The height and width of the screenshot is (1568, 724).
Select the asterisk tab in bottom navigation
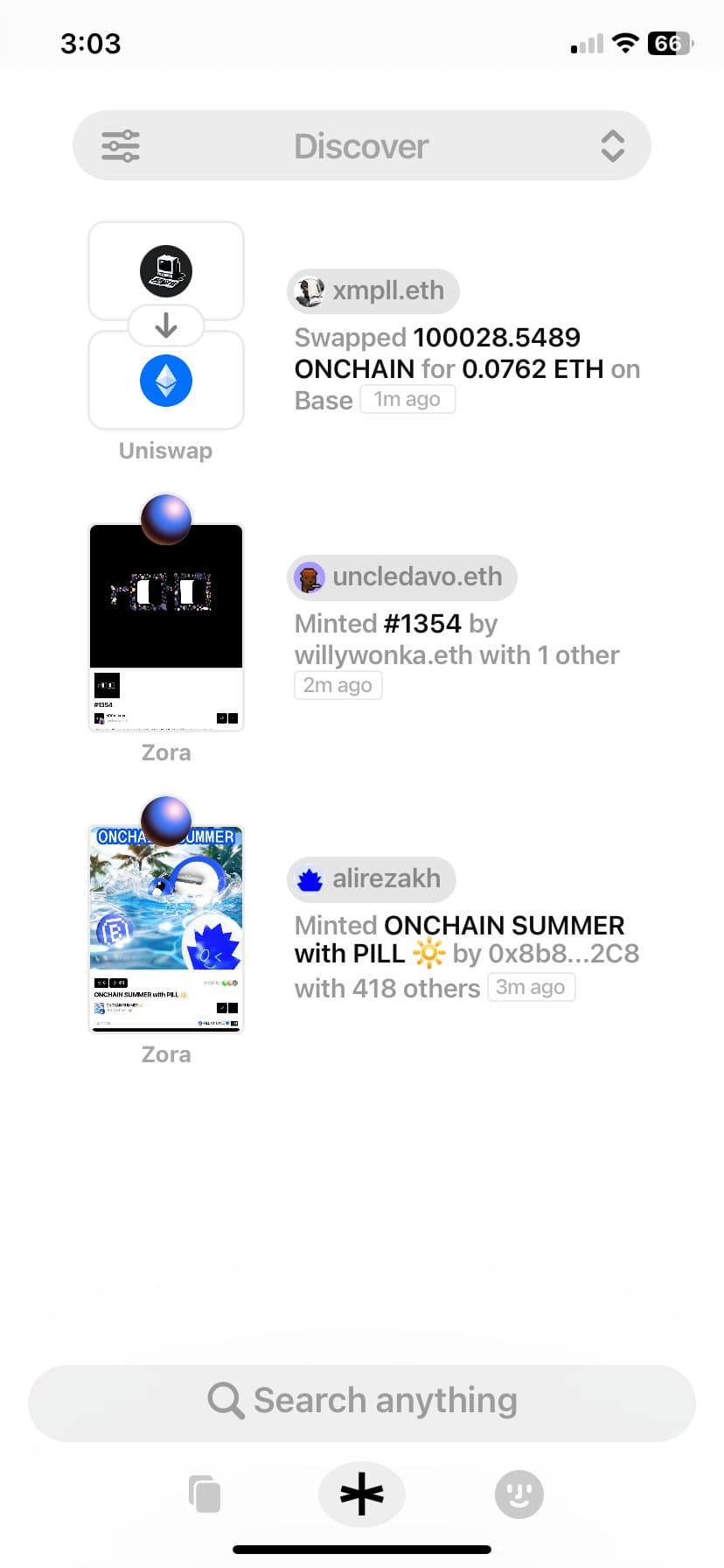361,1494
